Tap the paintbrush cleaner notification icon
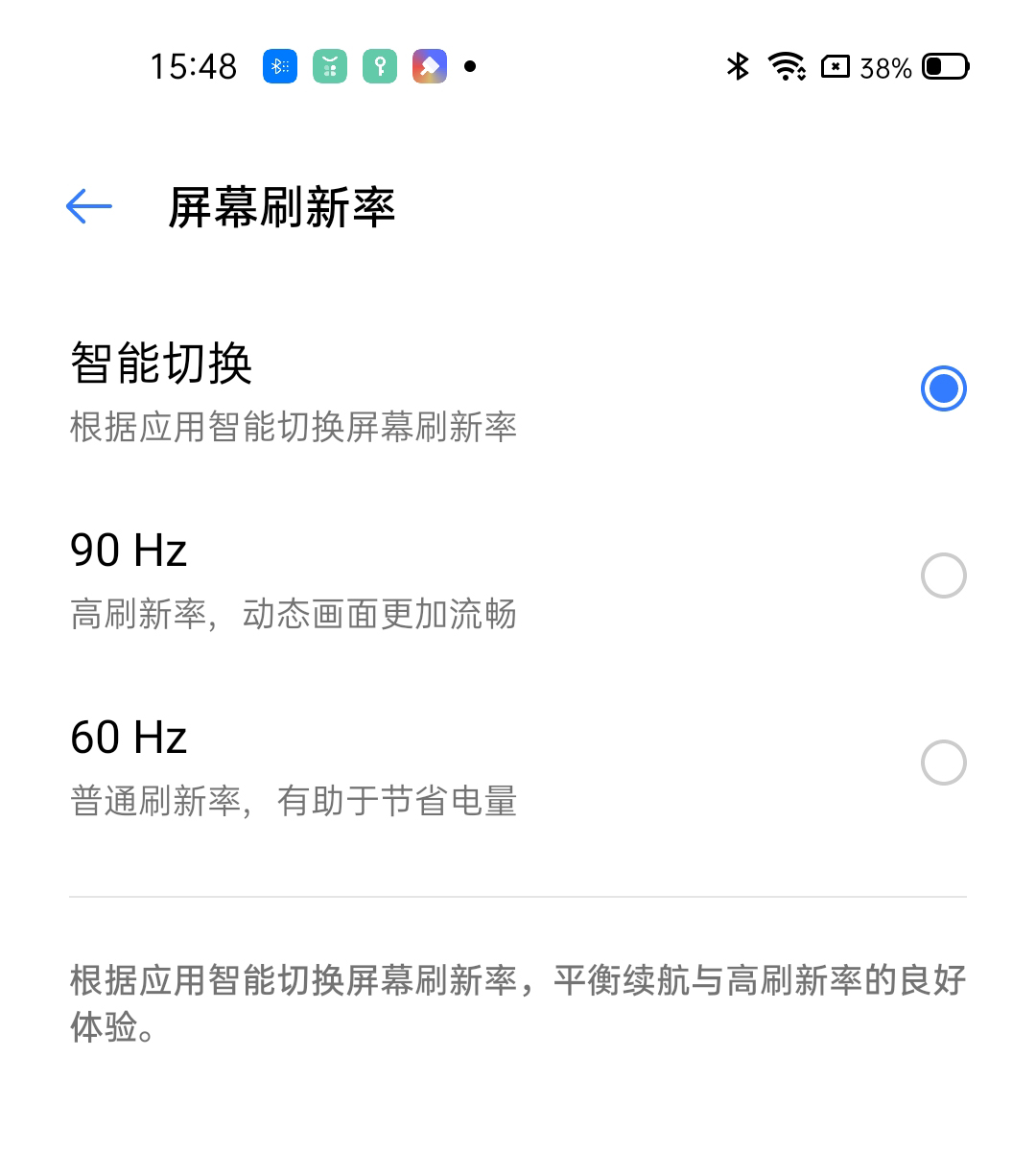The height and width of the screenshot is (1151, 1036). [x=429, y=65]
